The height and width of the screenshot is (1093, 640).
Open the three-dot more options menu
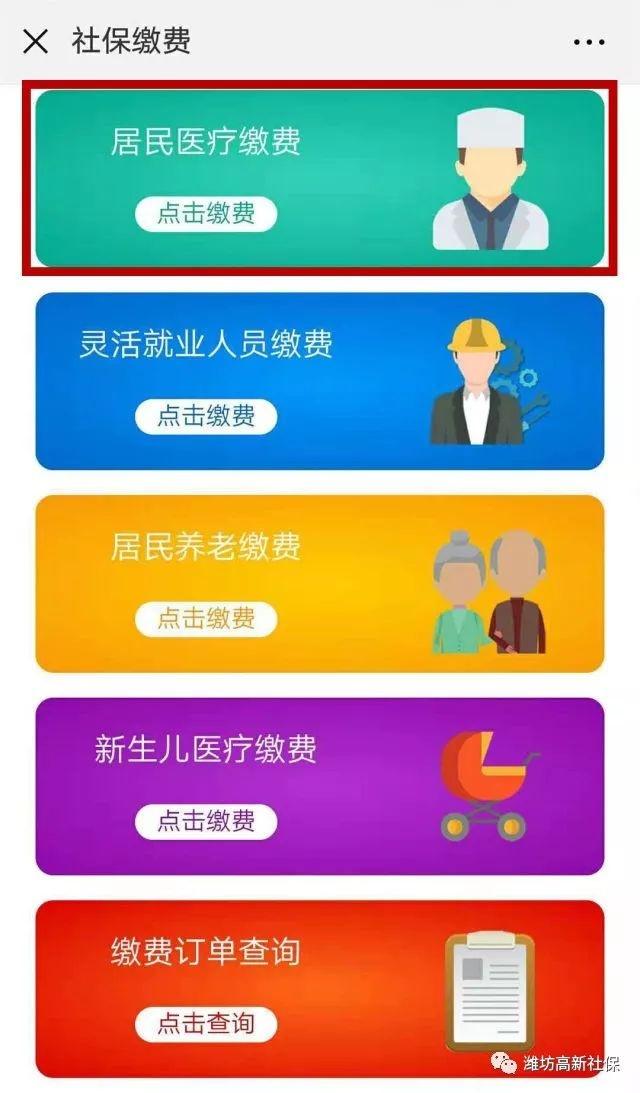tap(589, 42)
